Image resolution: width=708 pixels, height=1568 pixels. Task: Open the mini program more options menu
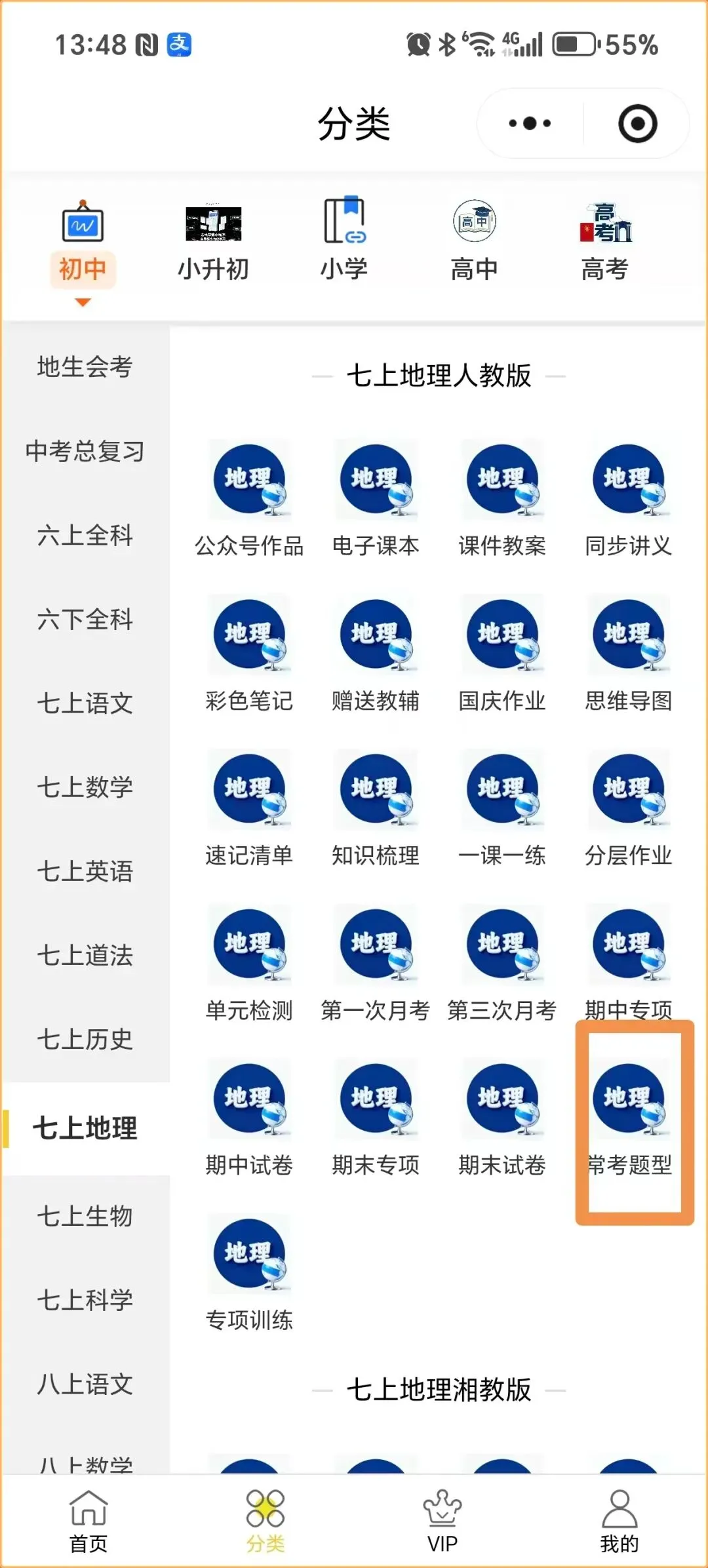[x=530, y=123]
